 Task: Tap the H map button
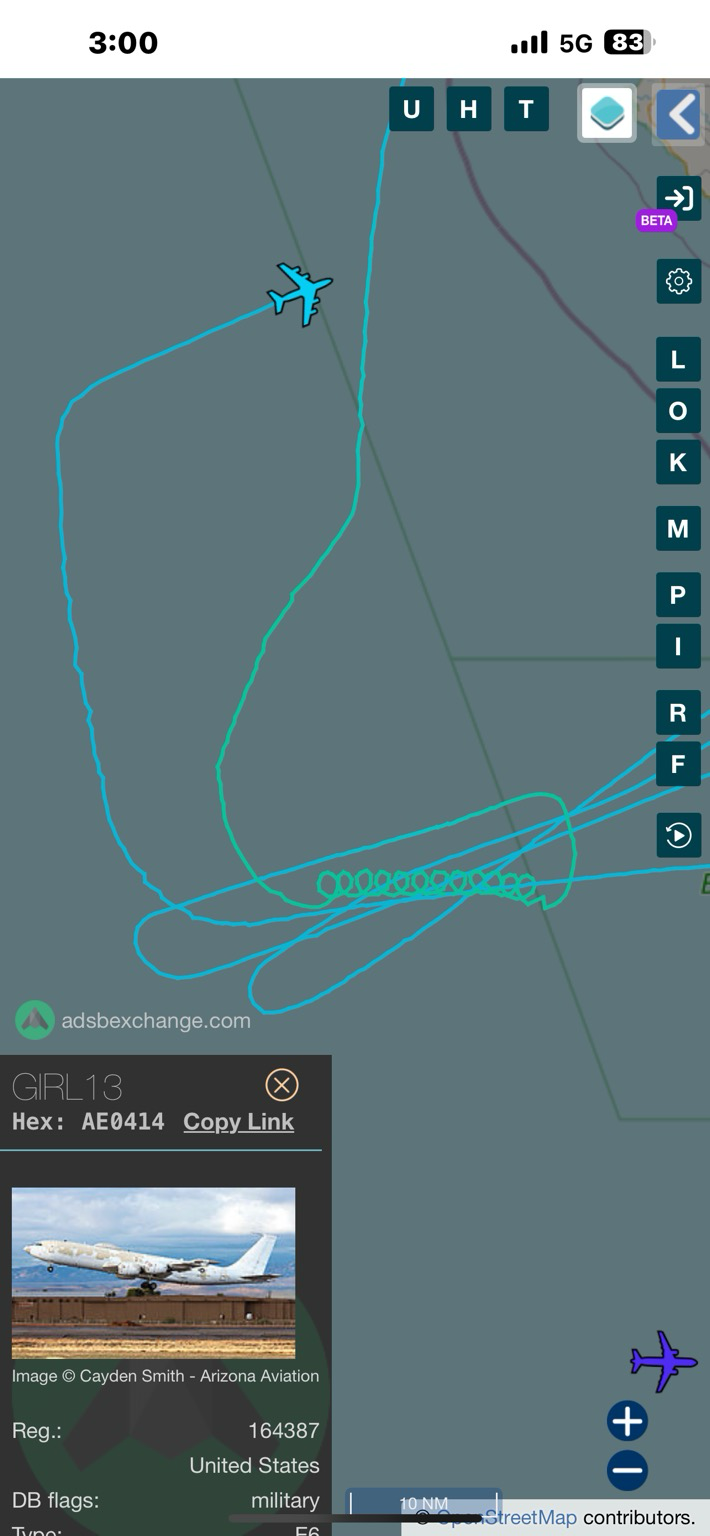pos(468,109)
